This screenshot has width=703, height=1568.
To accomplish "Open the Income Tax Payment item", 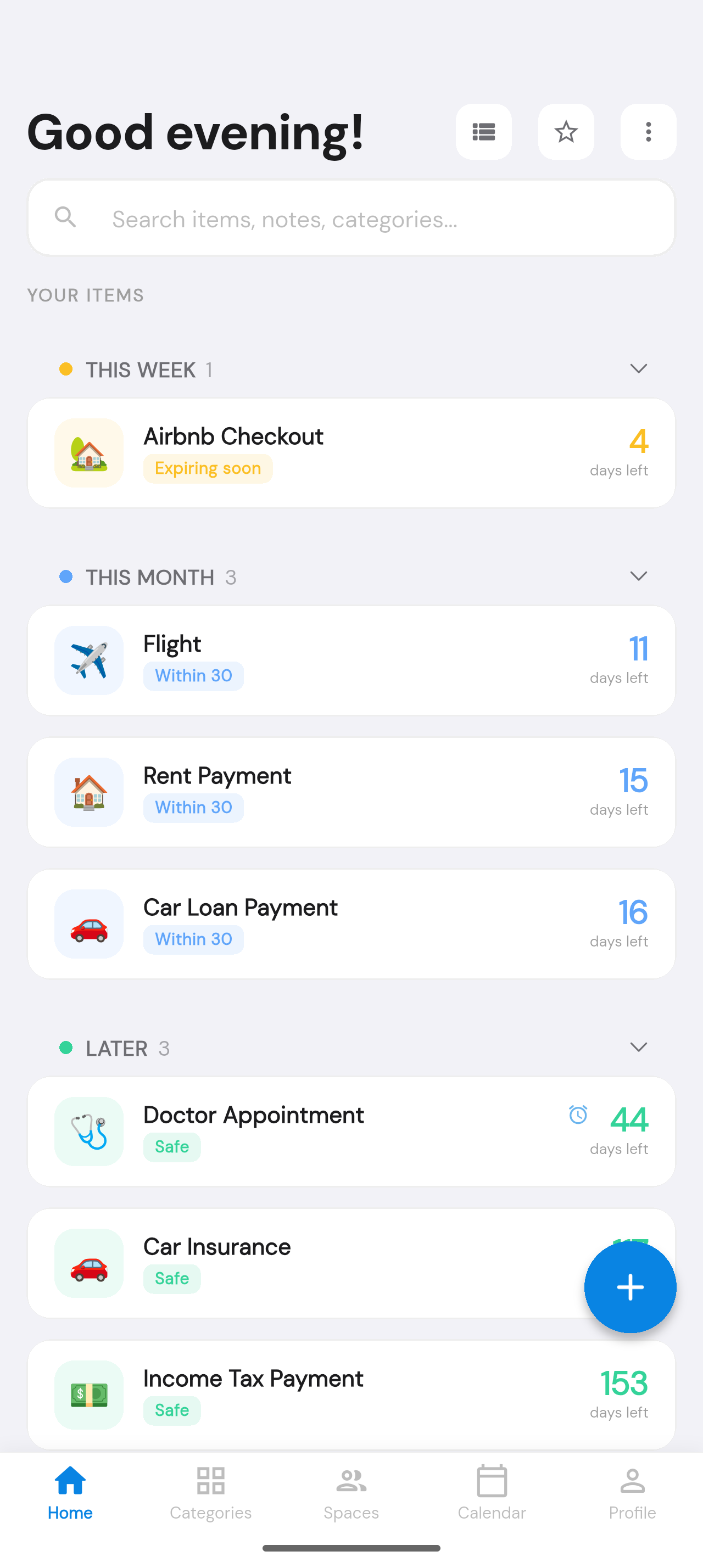I will click(x=351, y=1395).
